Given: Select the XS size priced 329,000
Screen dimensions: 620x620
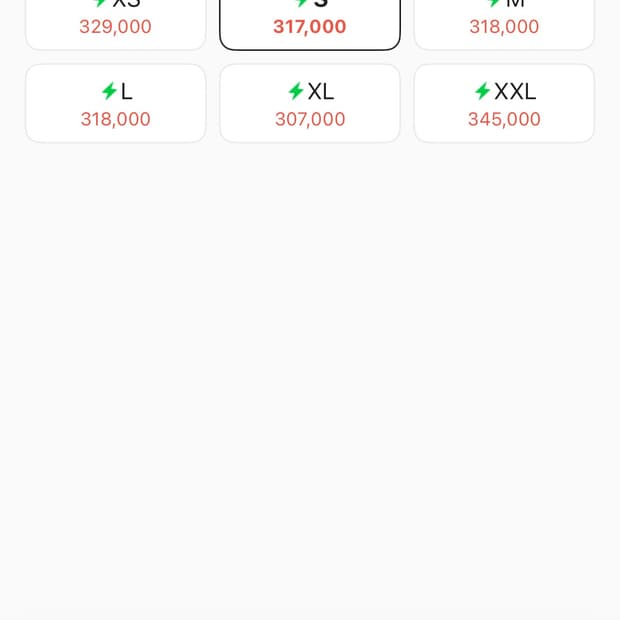Looking at the screenshot, I should click(115, 22).
